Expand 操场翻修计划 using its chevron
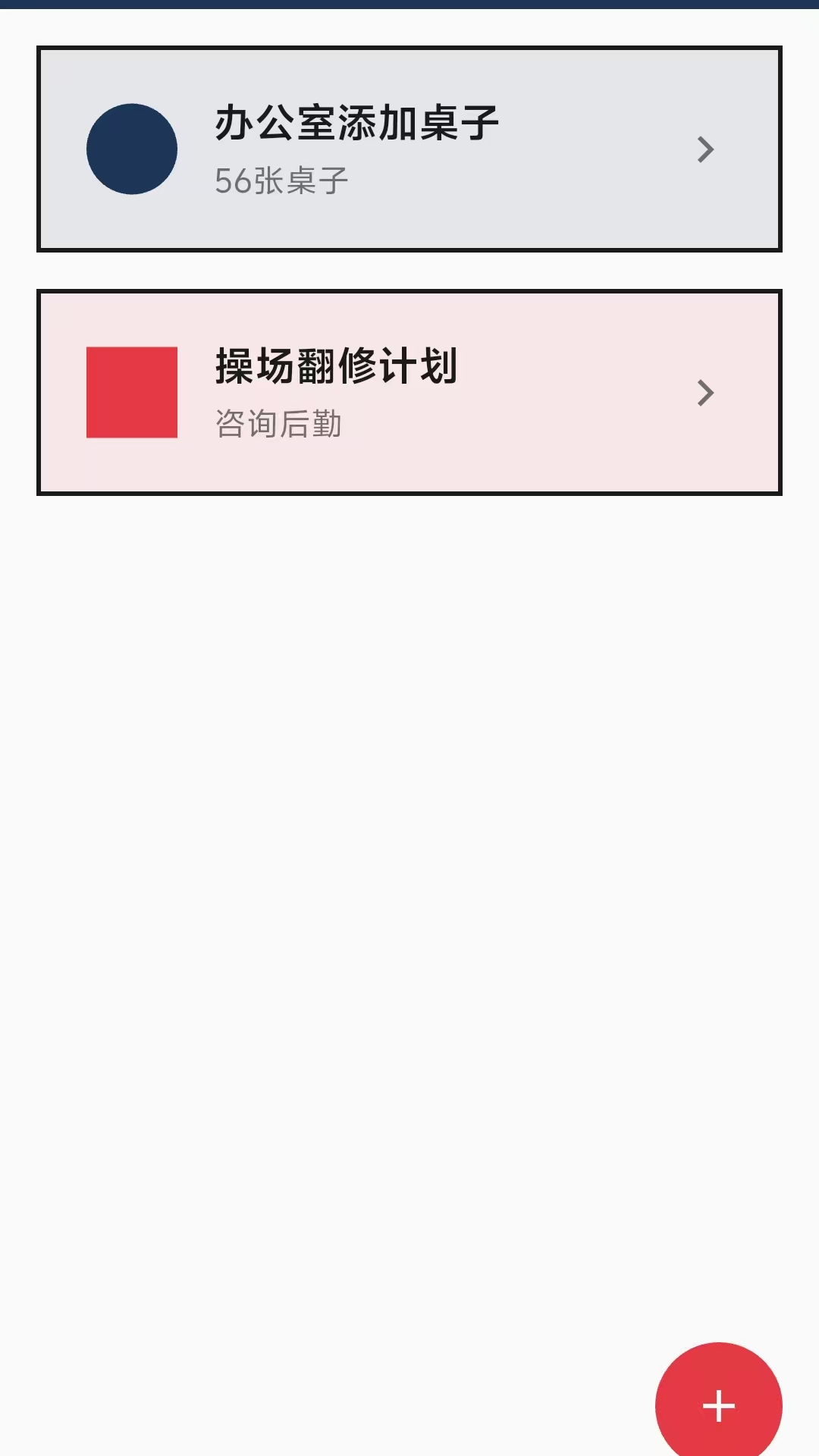Screen dimensions: 819x1456 coord(704,394)
